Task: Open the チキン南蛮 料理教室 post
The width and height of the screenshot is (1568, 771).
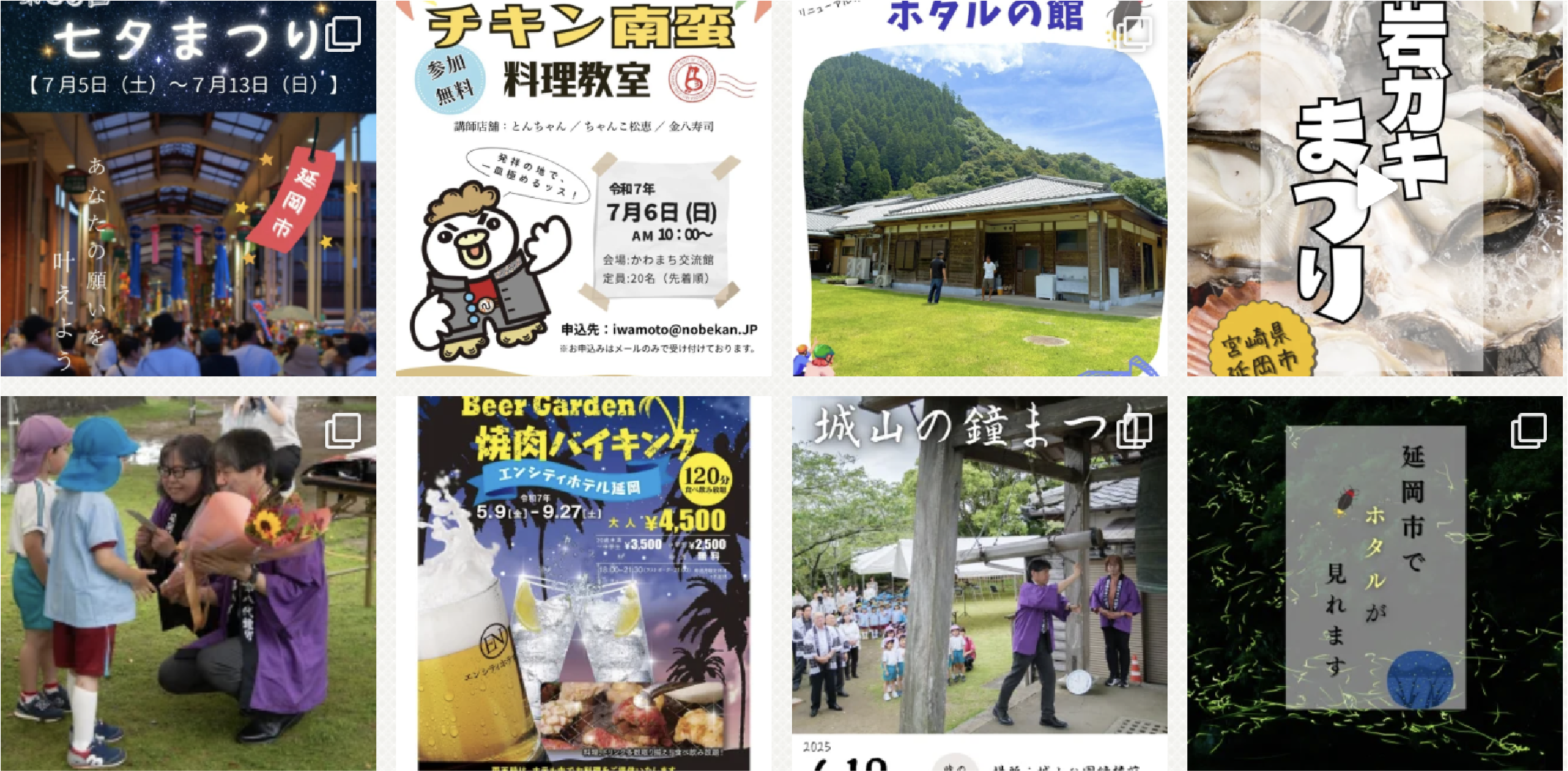Action: (584, 189)
